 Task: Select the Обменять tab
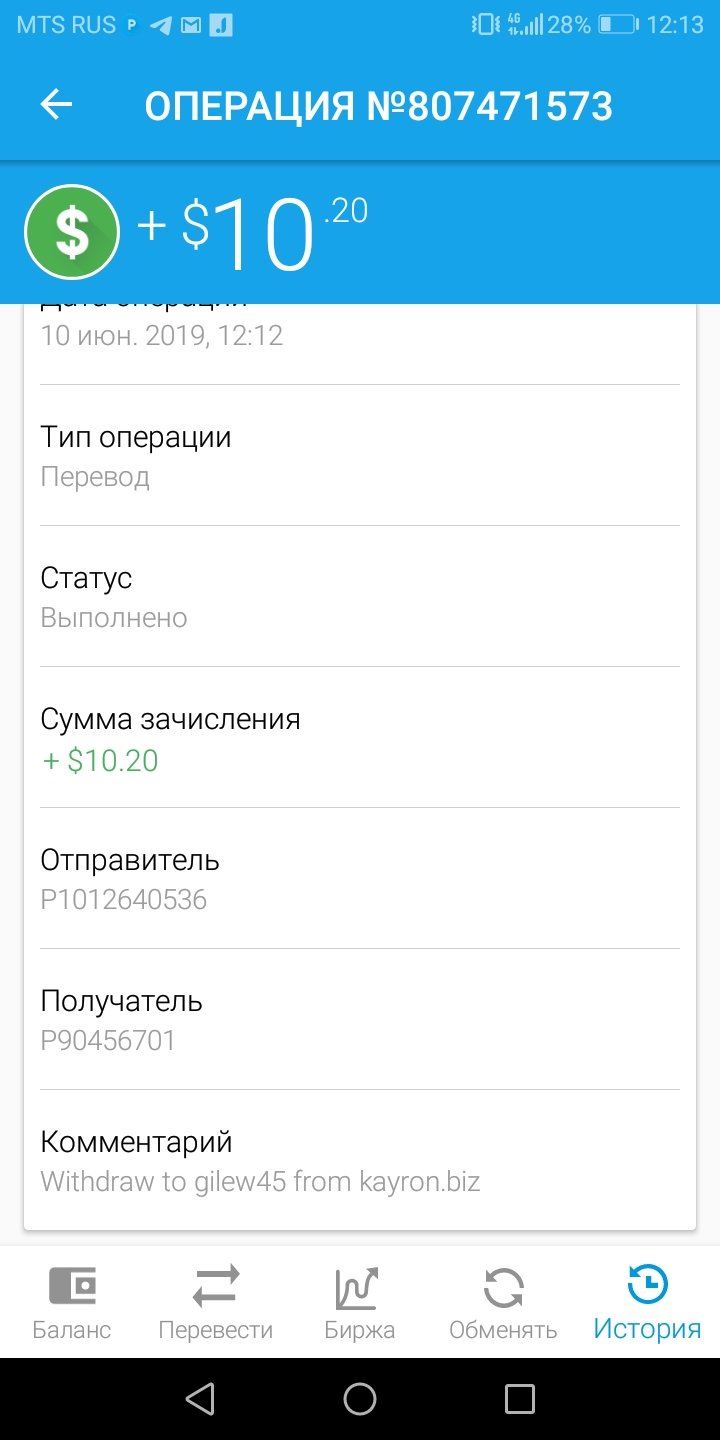tap(503, 1302)
